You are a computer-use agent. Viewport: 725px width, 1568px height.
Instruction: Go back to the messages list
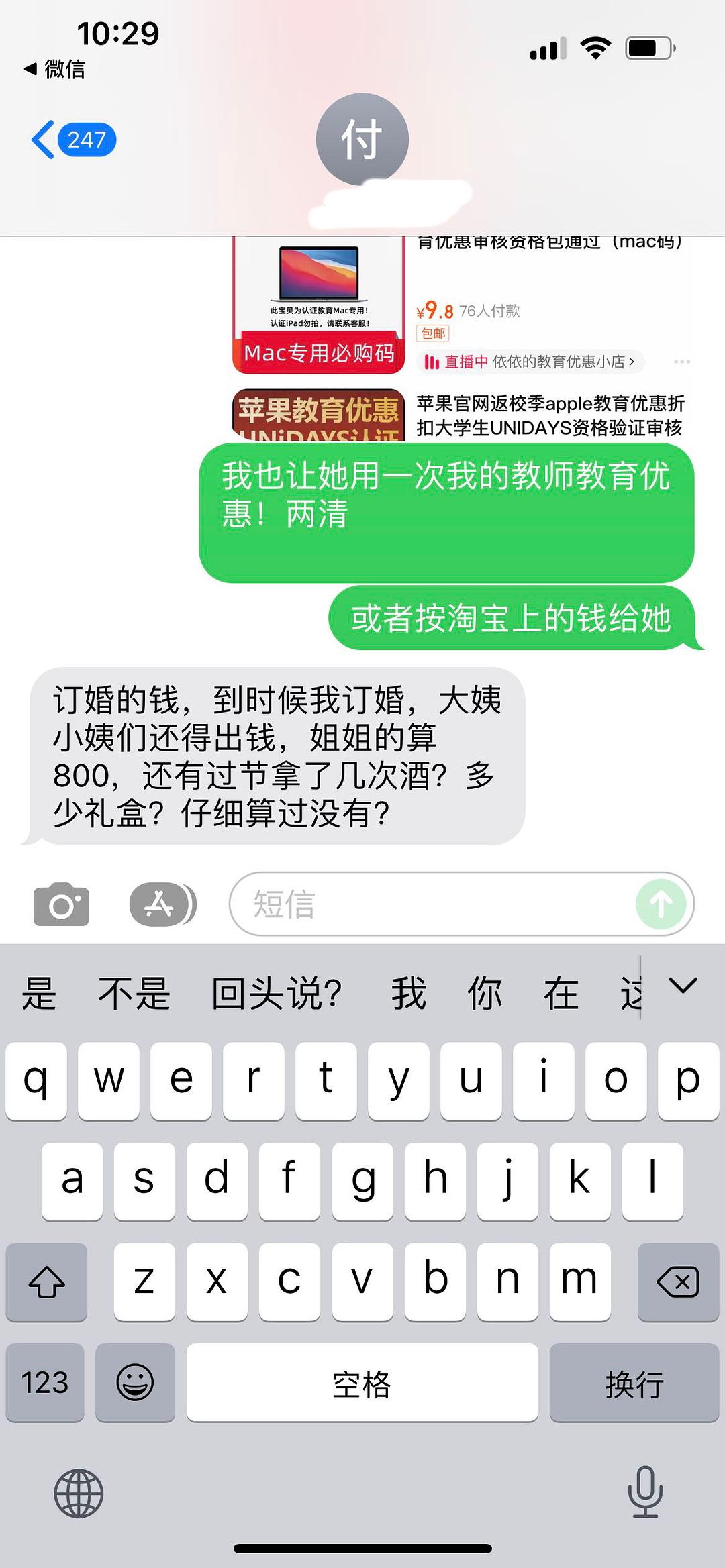pos(72,140)
